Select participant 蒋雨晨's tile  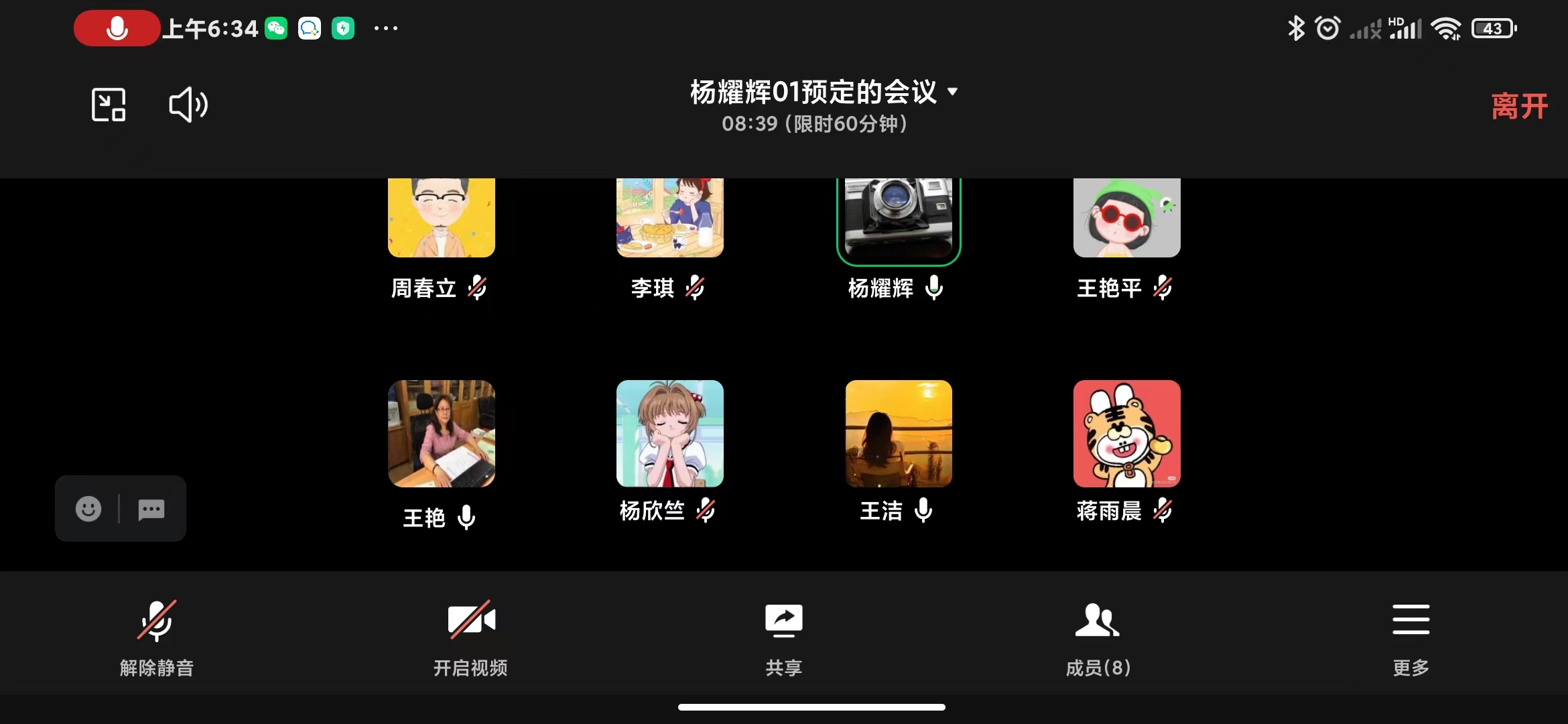1126,434
